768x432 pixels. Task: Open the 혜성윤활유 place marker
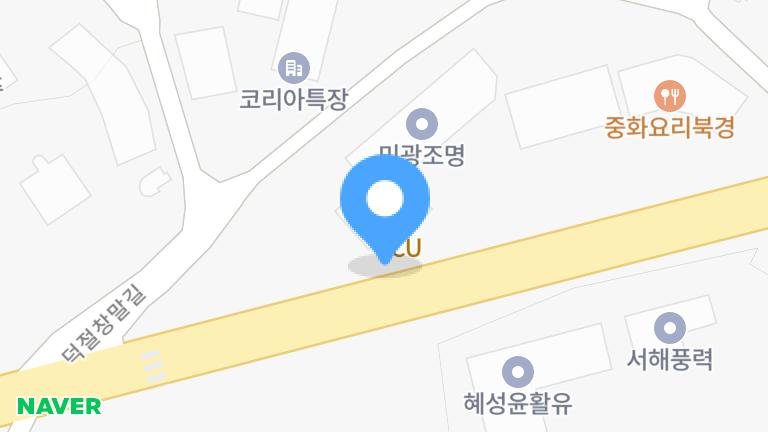517,373
